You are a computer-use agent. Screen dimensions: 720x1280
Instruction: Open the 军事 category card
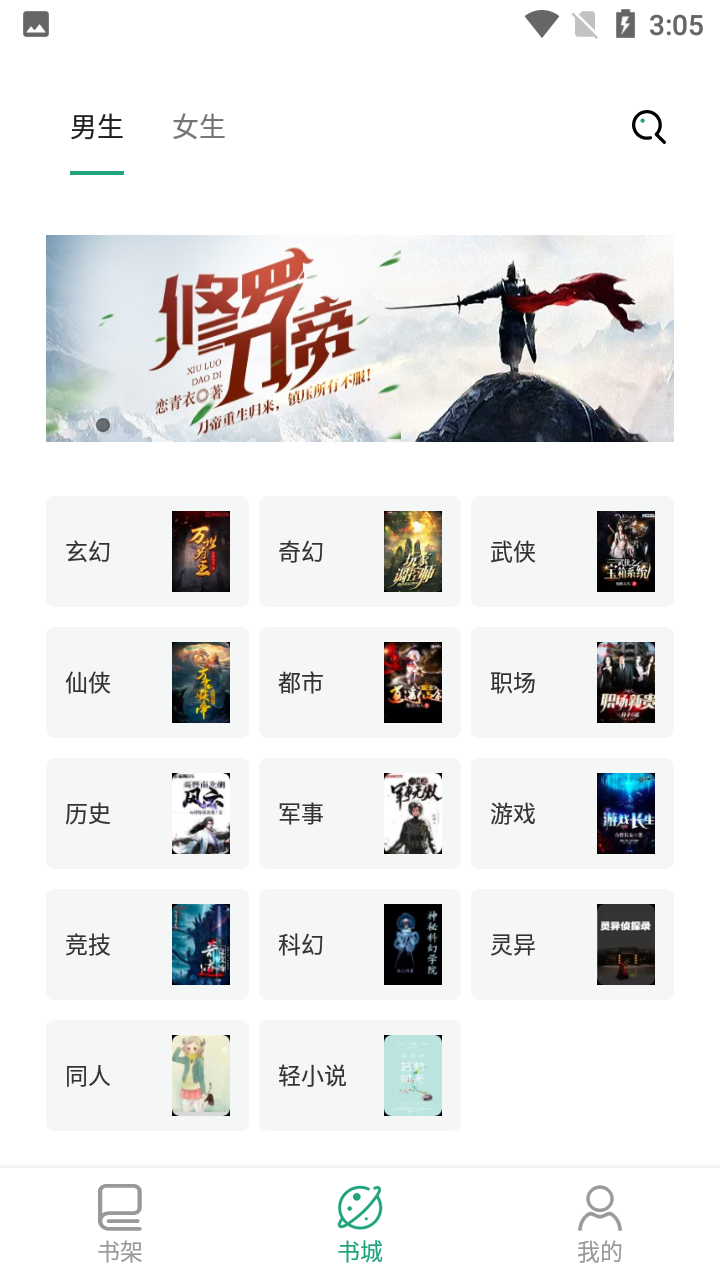360,813
